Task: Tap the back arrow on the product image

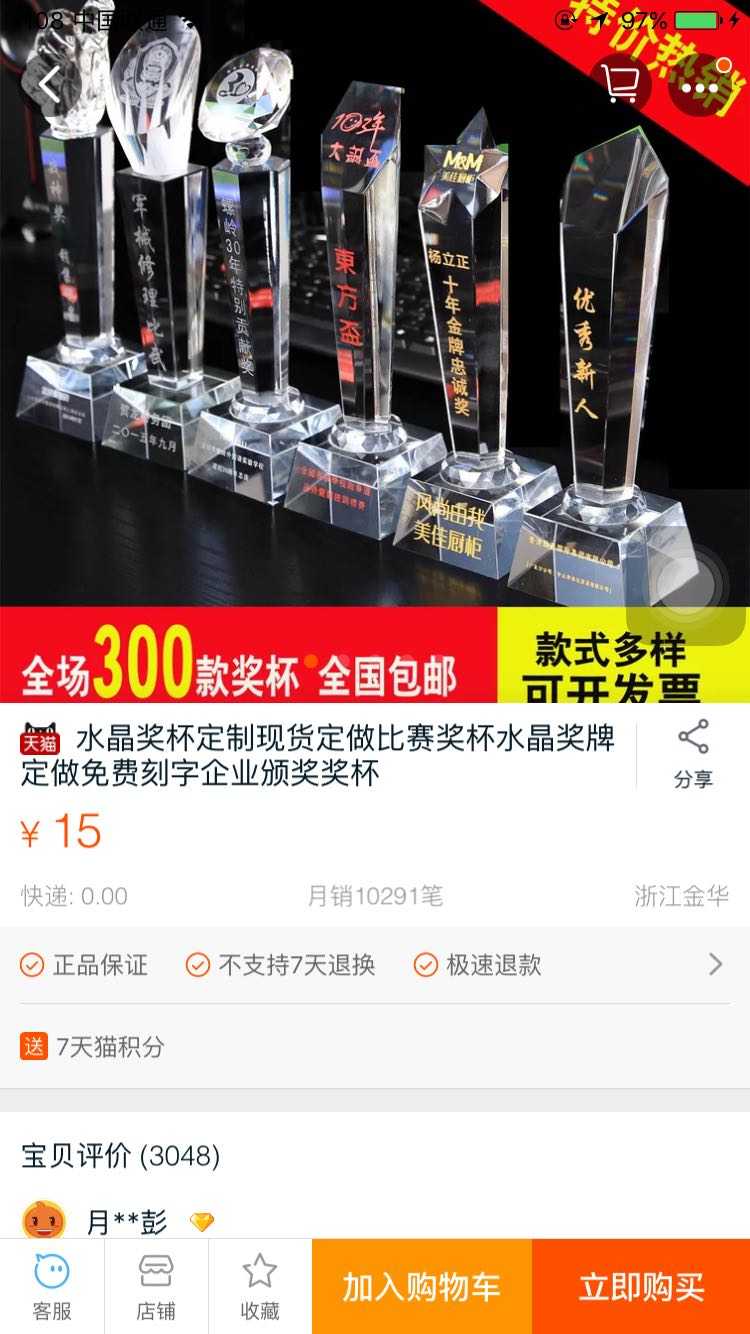Action: coord(47,84)
